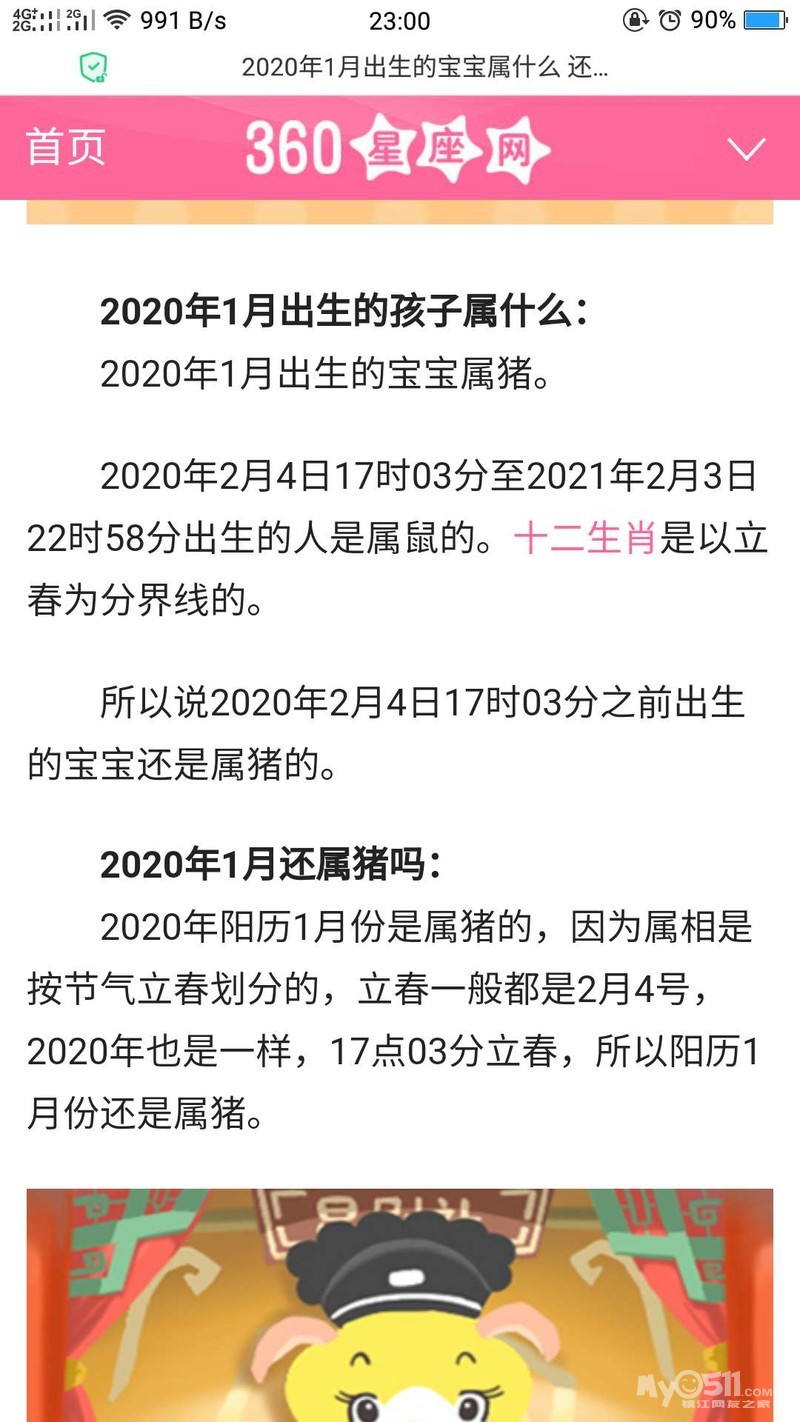800x1422 pixels.
Task: Expand the dropdown chevron in header
Action: click(745, 149)
